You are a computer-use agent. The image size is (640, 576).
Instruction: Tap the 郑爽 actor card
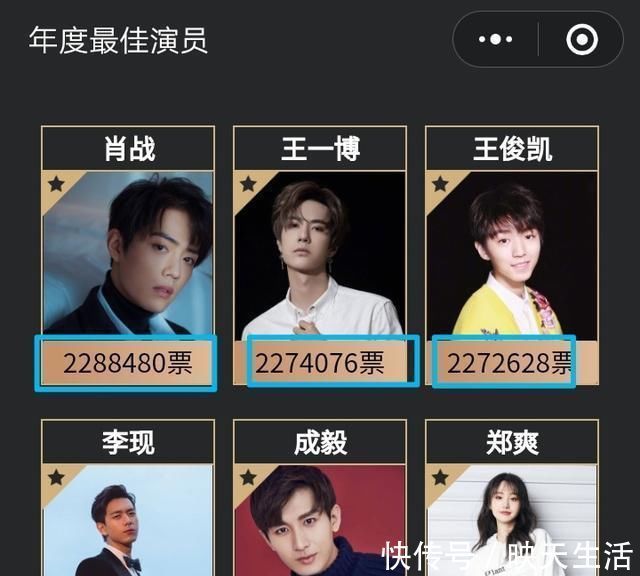click(512, 500)
